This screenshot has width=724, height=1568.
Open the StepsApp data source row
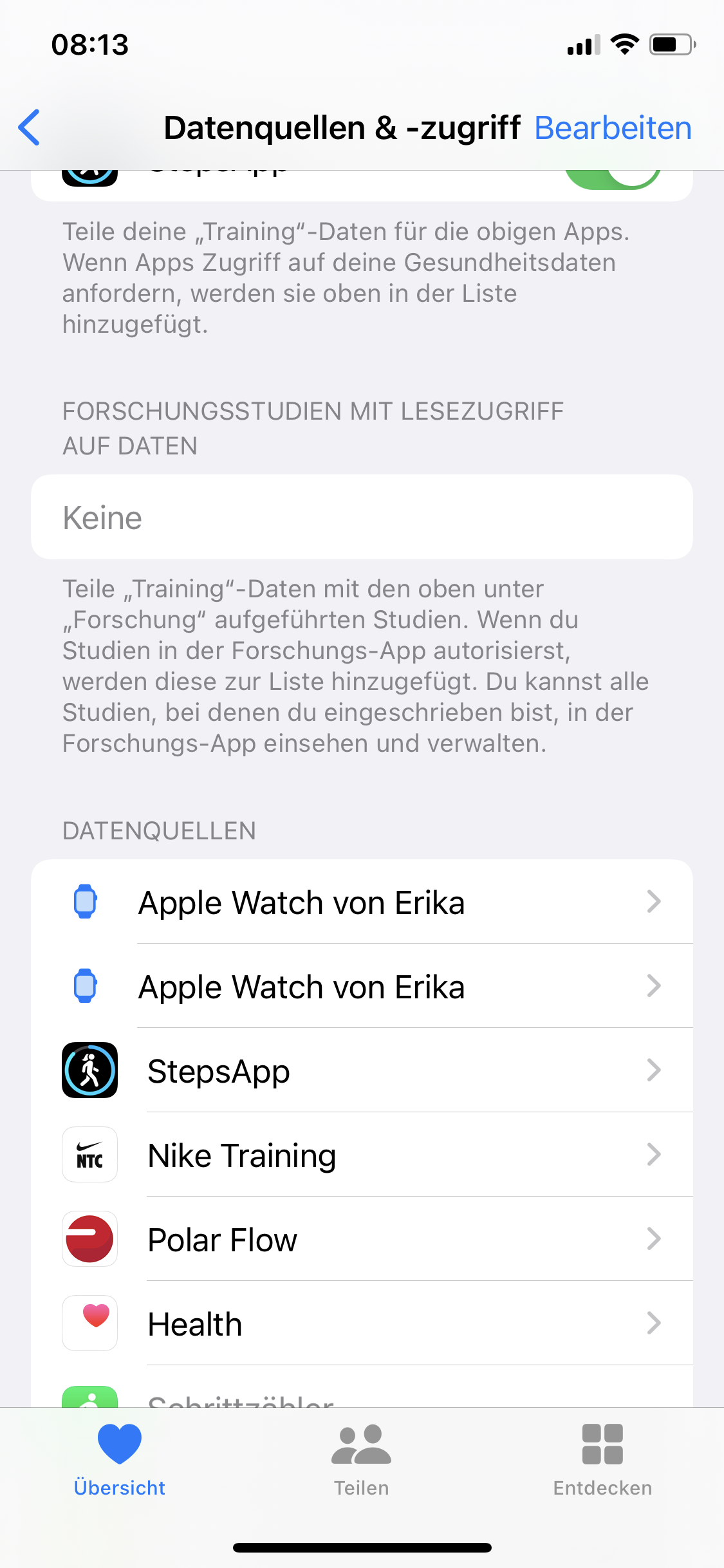[362, 1070]
